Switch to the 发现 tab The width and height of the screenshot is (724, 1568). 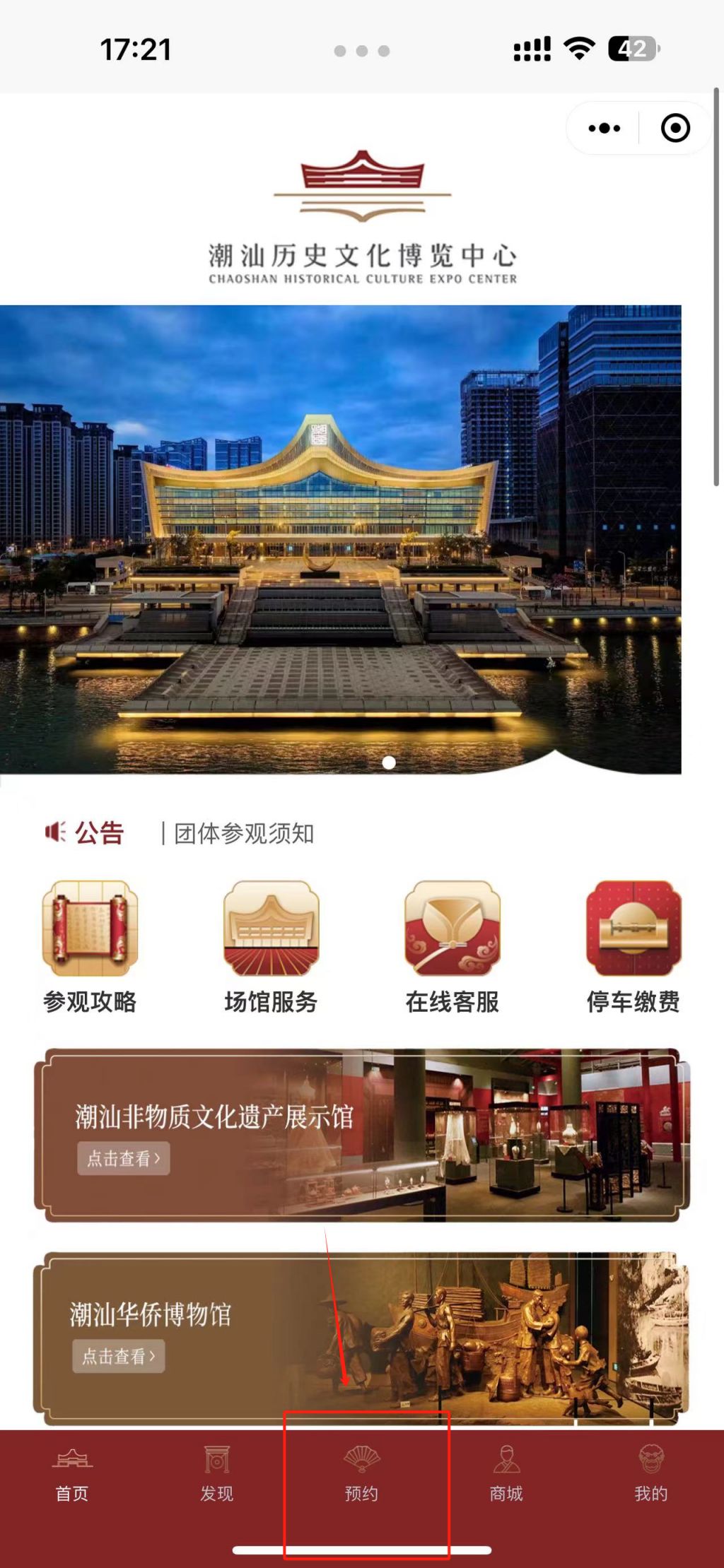(217, 1474)
